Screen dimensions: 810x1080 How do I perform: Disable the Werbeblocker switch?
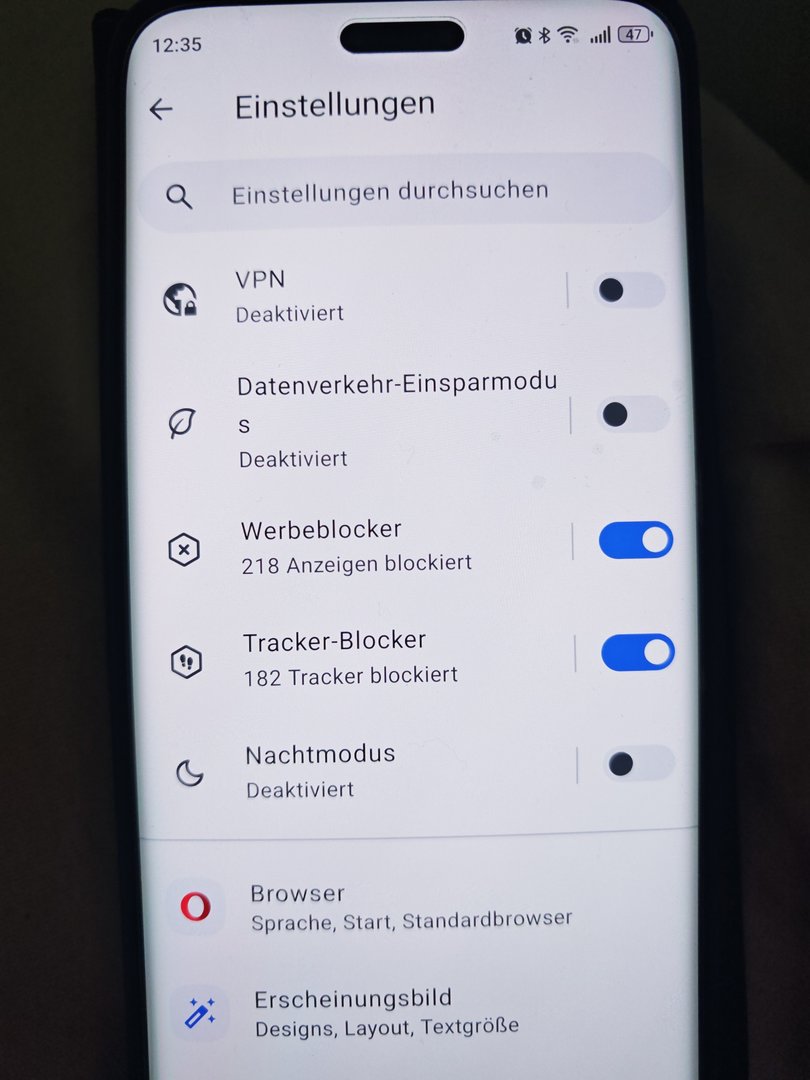635,540
